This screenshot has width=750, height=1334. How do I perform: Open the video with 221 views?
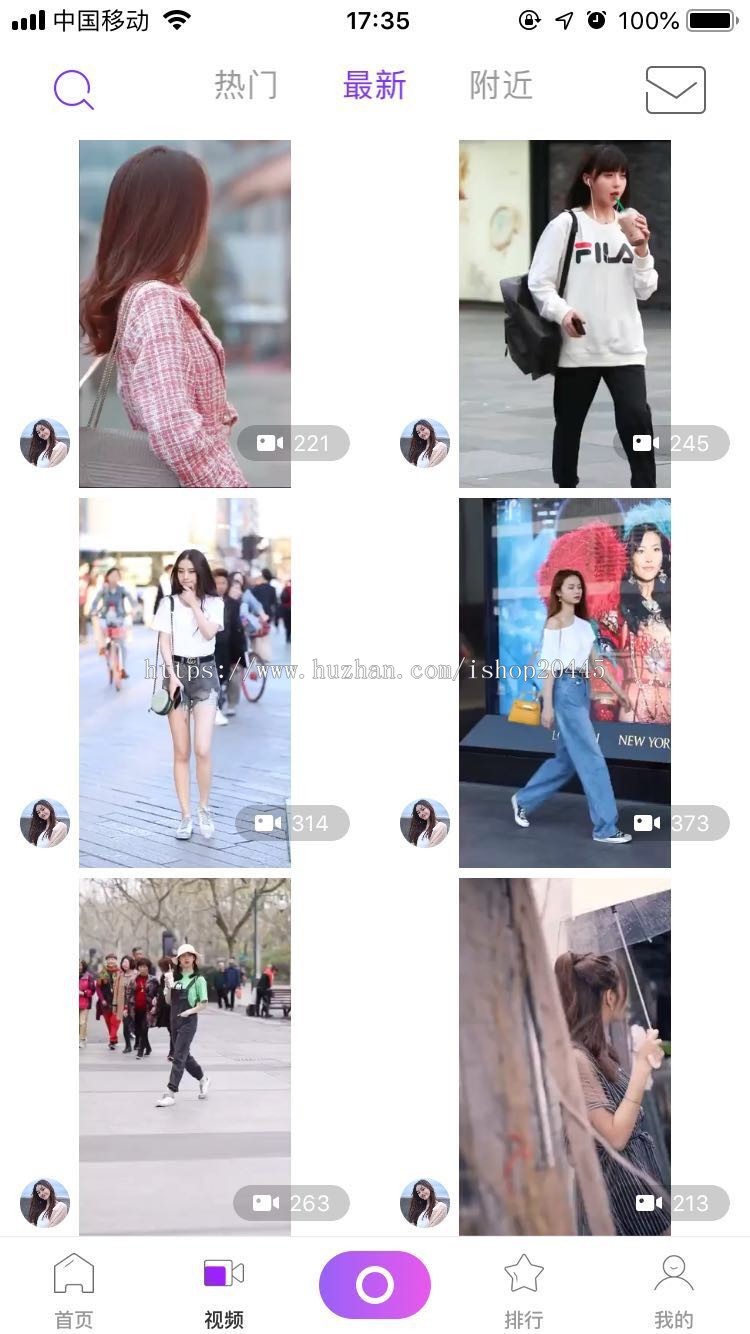click(185, 313)
